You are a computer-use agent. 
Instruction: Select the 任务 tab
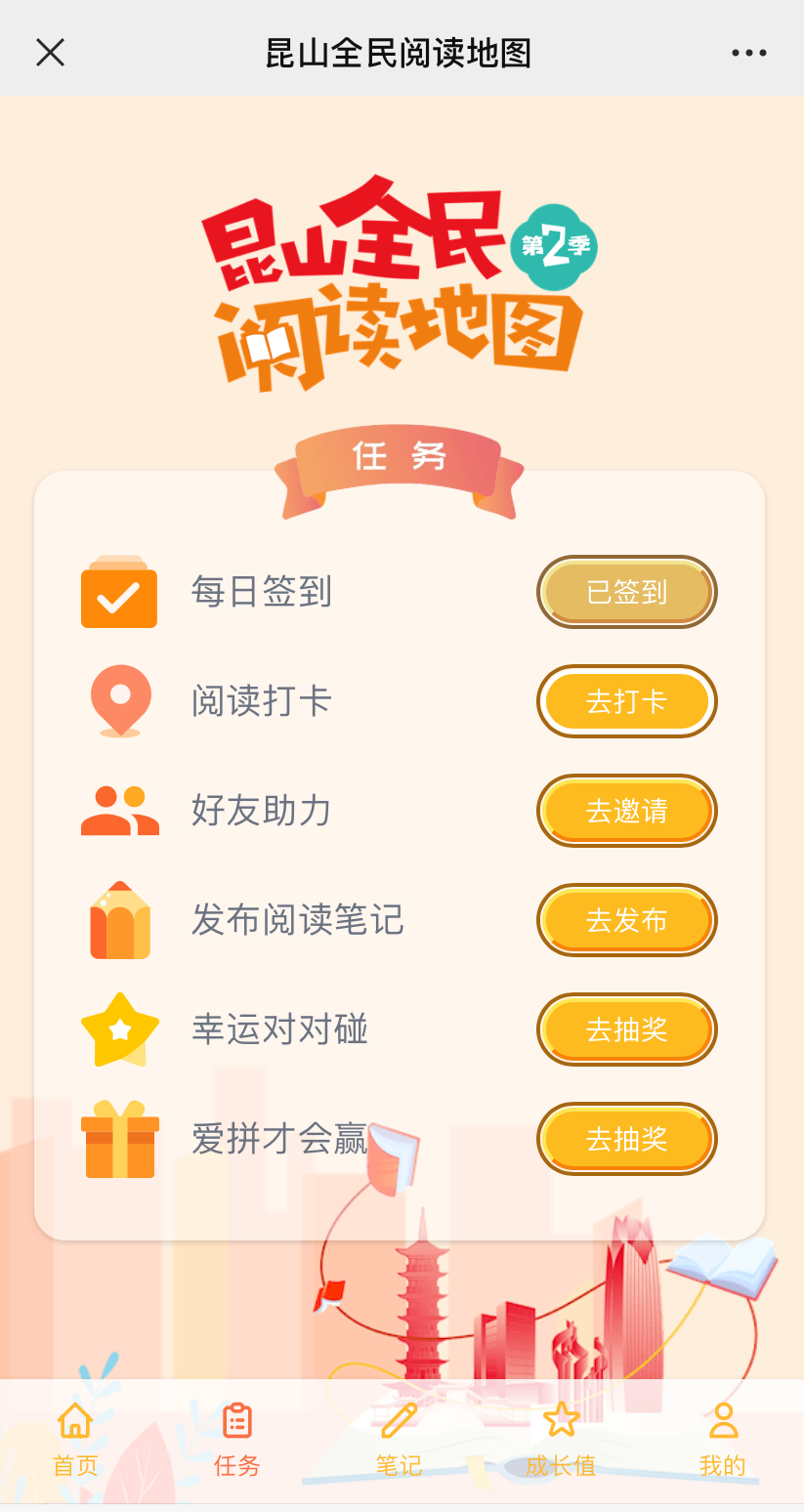coord(236,1440)
